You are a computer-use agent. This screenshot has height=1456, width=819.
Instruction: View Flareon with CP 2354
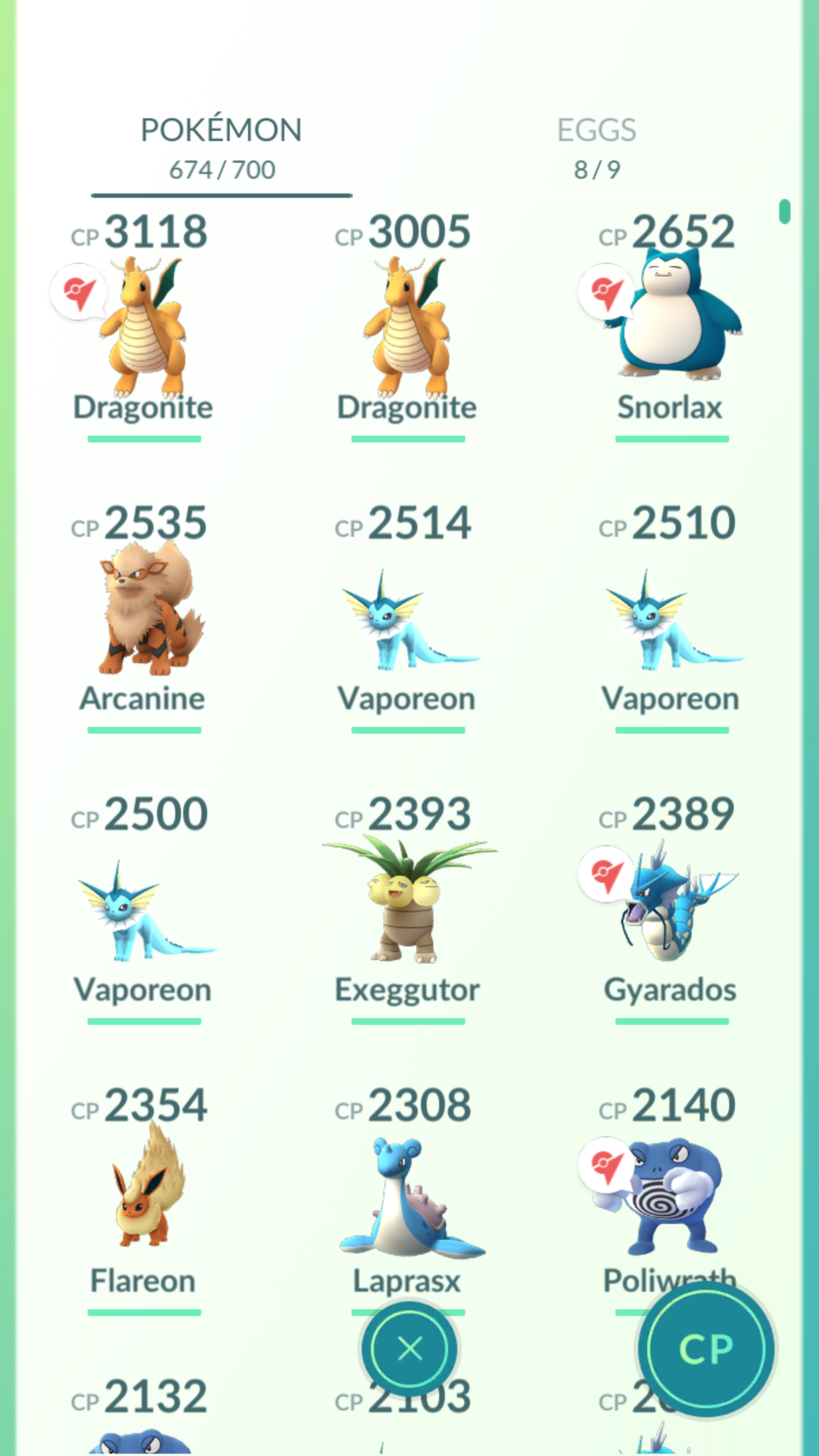coord(143,1201)
